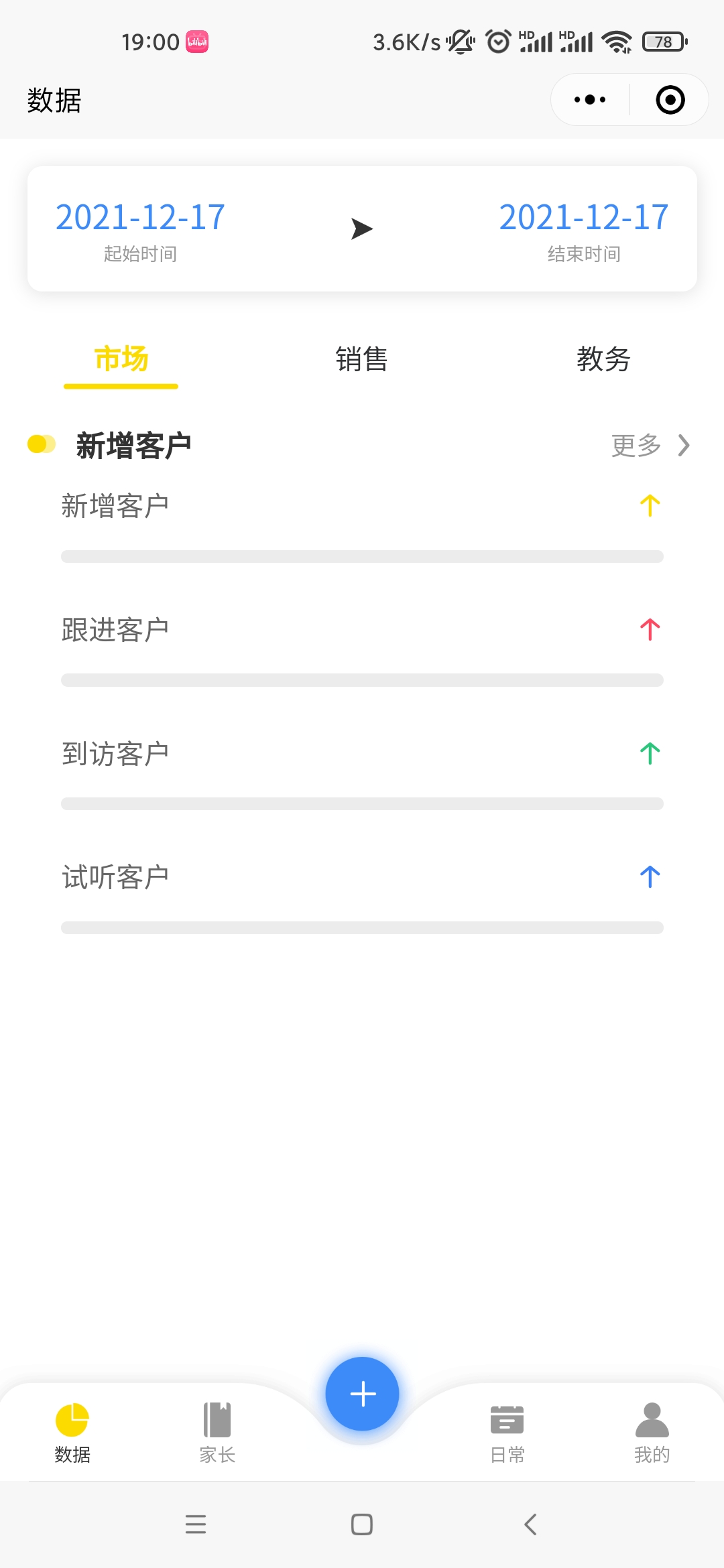The height and width of the screenshot is (1568, 724).
Task: Tap the system home button
Action: (362, 1524)
